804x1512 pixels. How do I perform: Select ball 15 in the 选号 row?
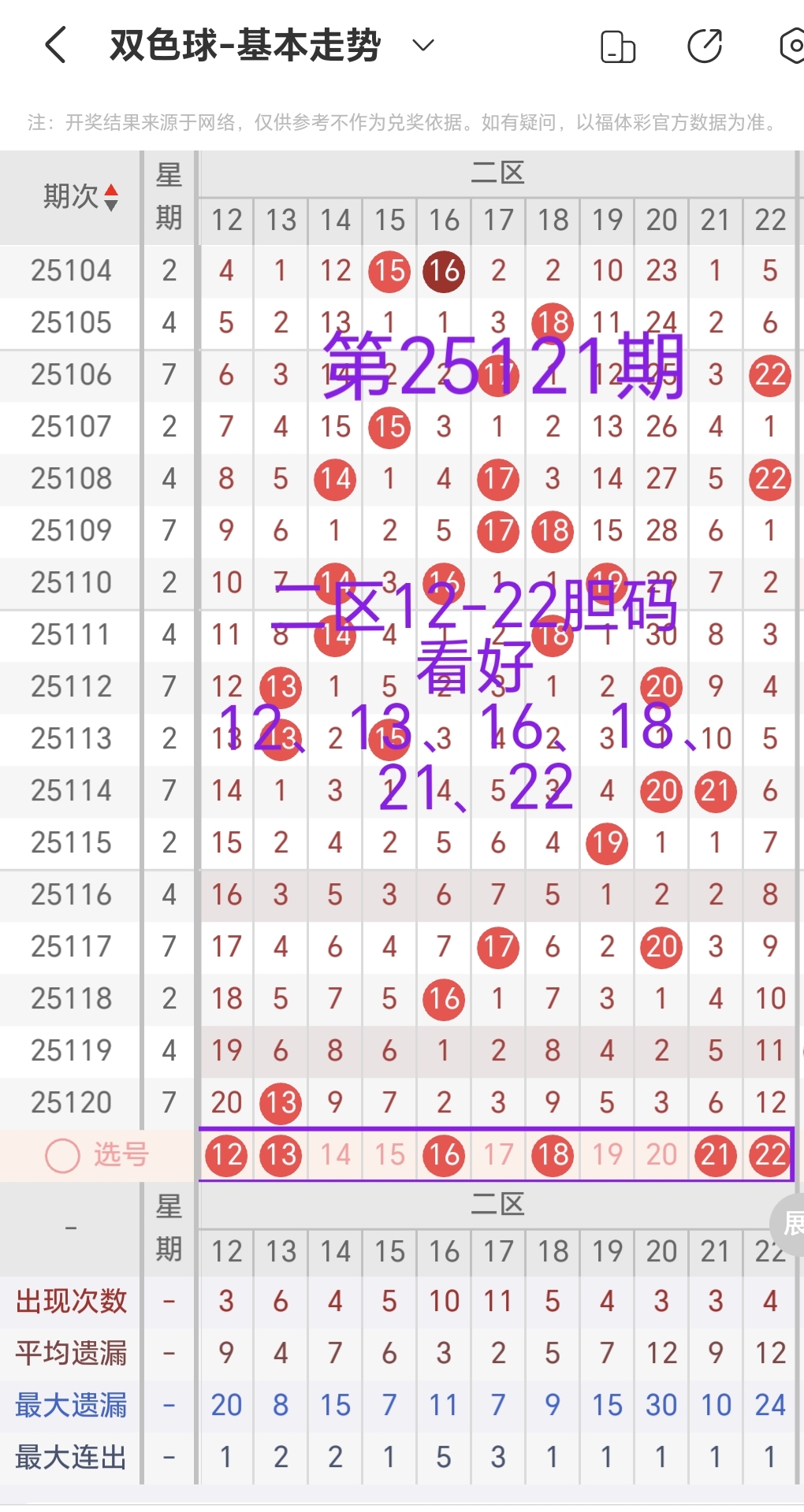click(389, 1155)
